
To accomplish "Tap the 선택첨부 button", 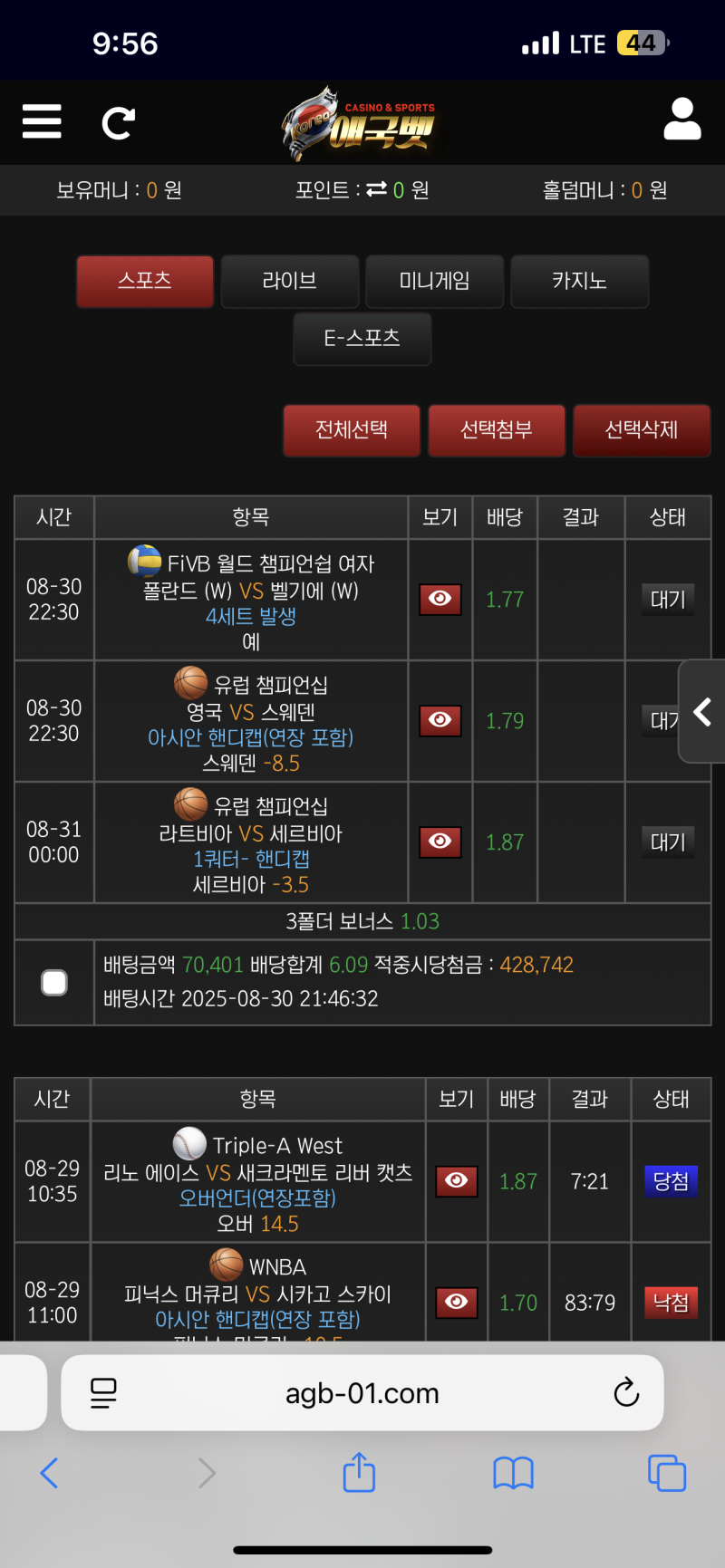I will click(x=497, y=429).
